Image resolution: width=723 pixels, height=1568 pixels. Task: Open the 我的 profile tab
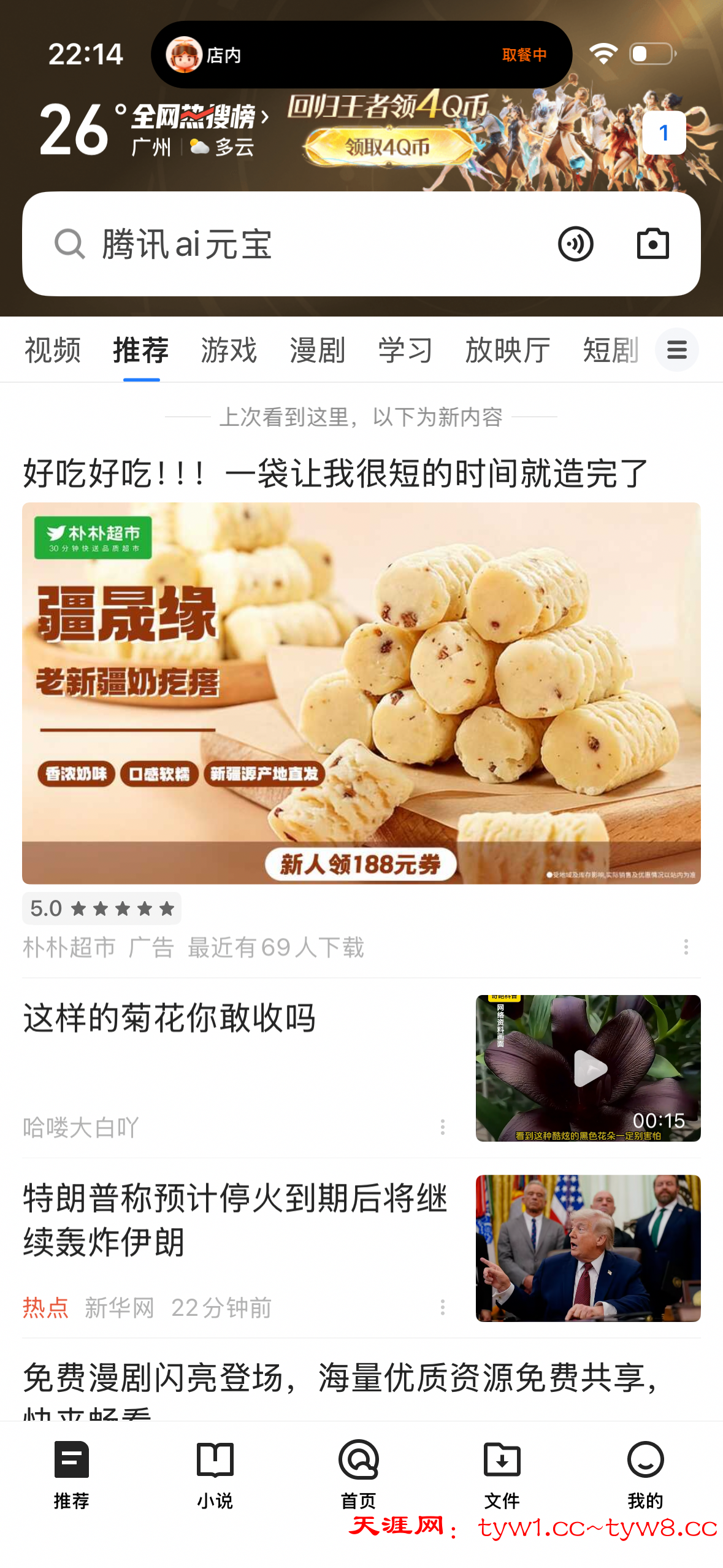tap(645, 1474)
